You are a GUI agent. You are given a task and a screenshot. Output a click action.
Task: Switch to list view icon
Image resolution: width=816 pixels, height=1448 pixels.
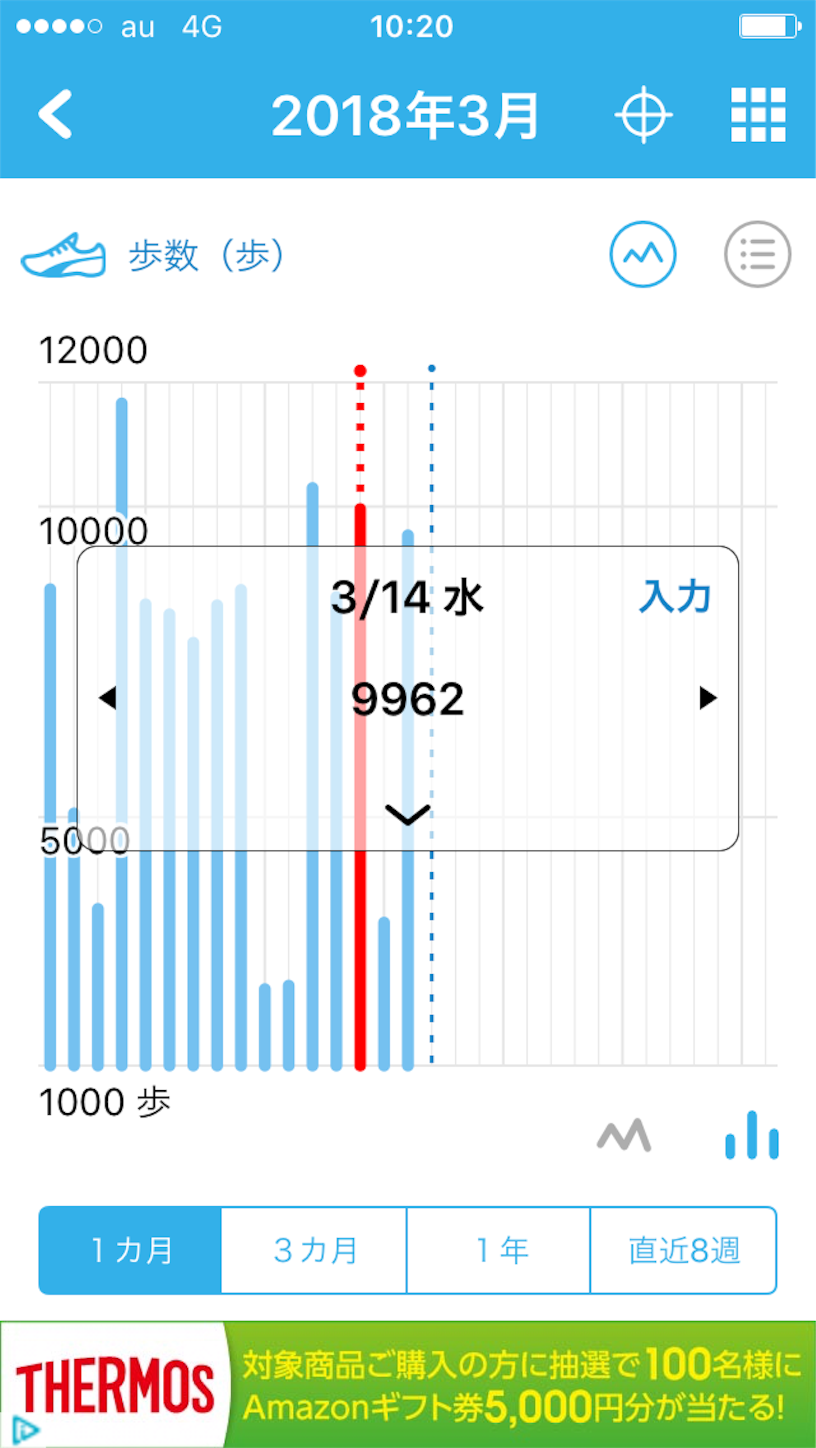(x=757, y=254)
